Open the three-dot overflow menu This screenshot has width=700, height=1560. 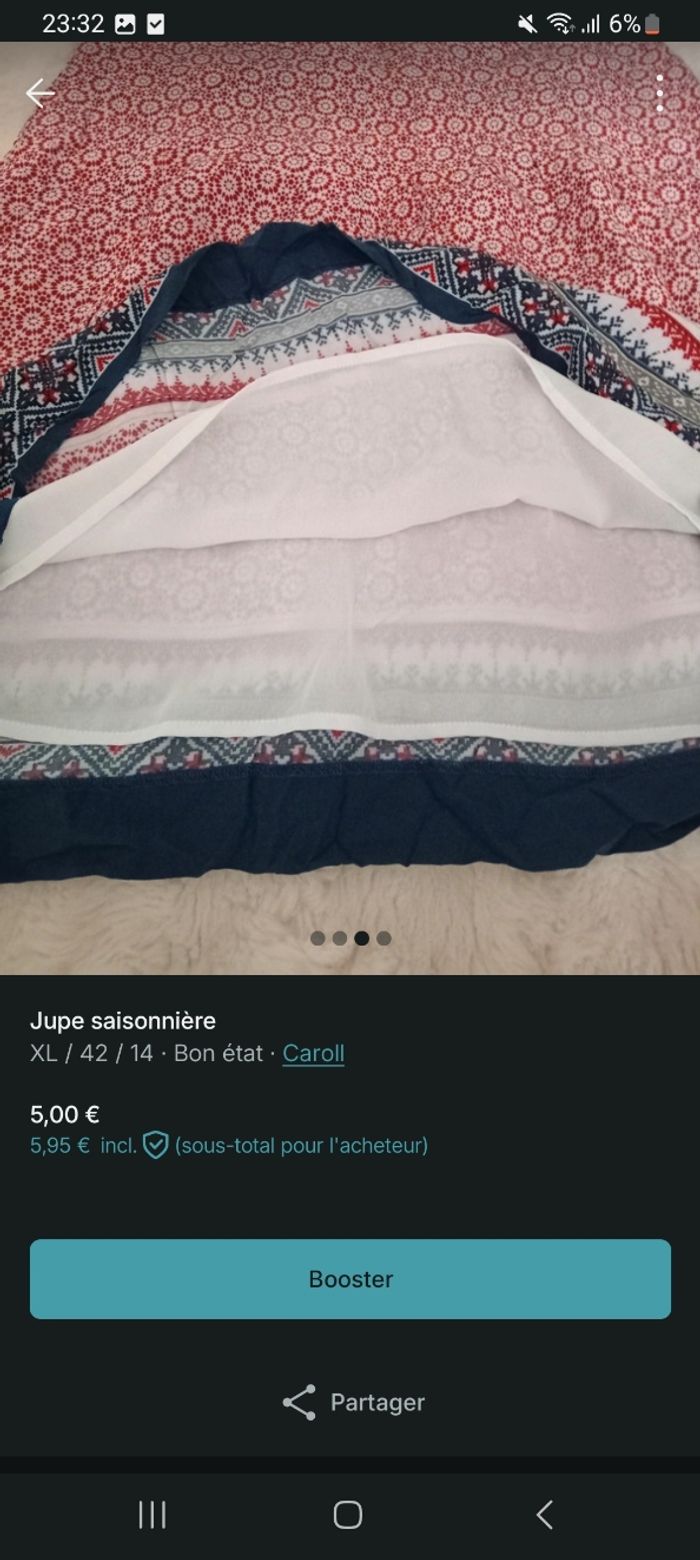(x=659, y=93)
